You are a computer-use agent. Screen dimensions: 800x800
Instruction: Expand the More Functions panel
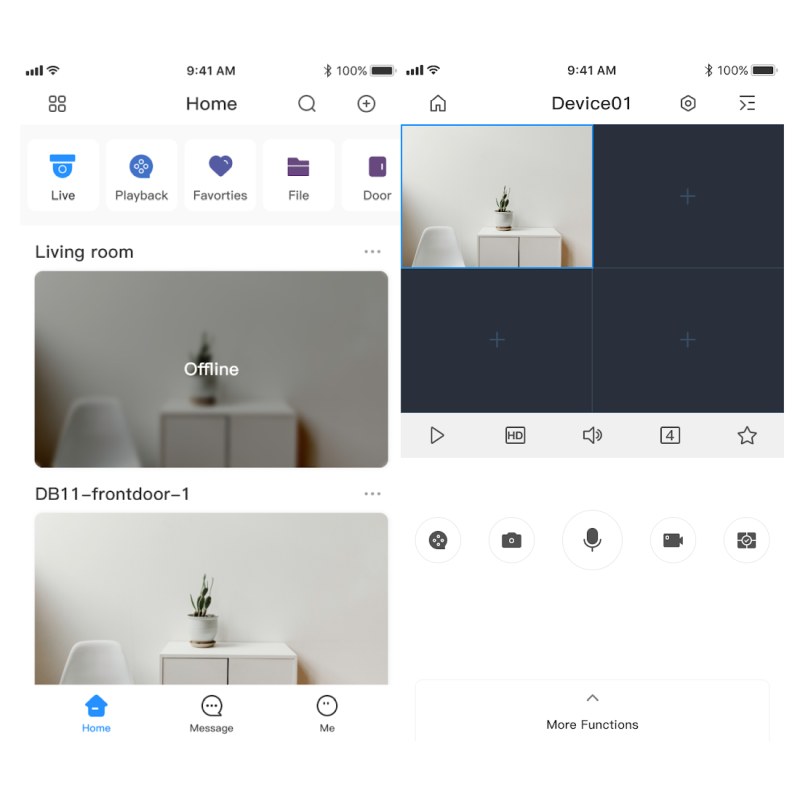pyautogui.click(x=592, y=710)
